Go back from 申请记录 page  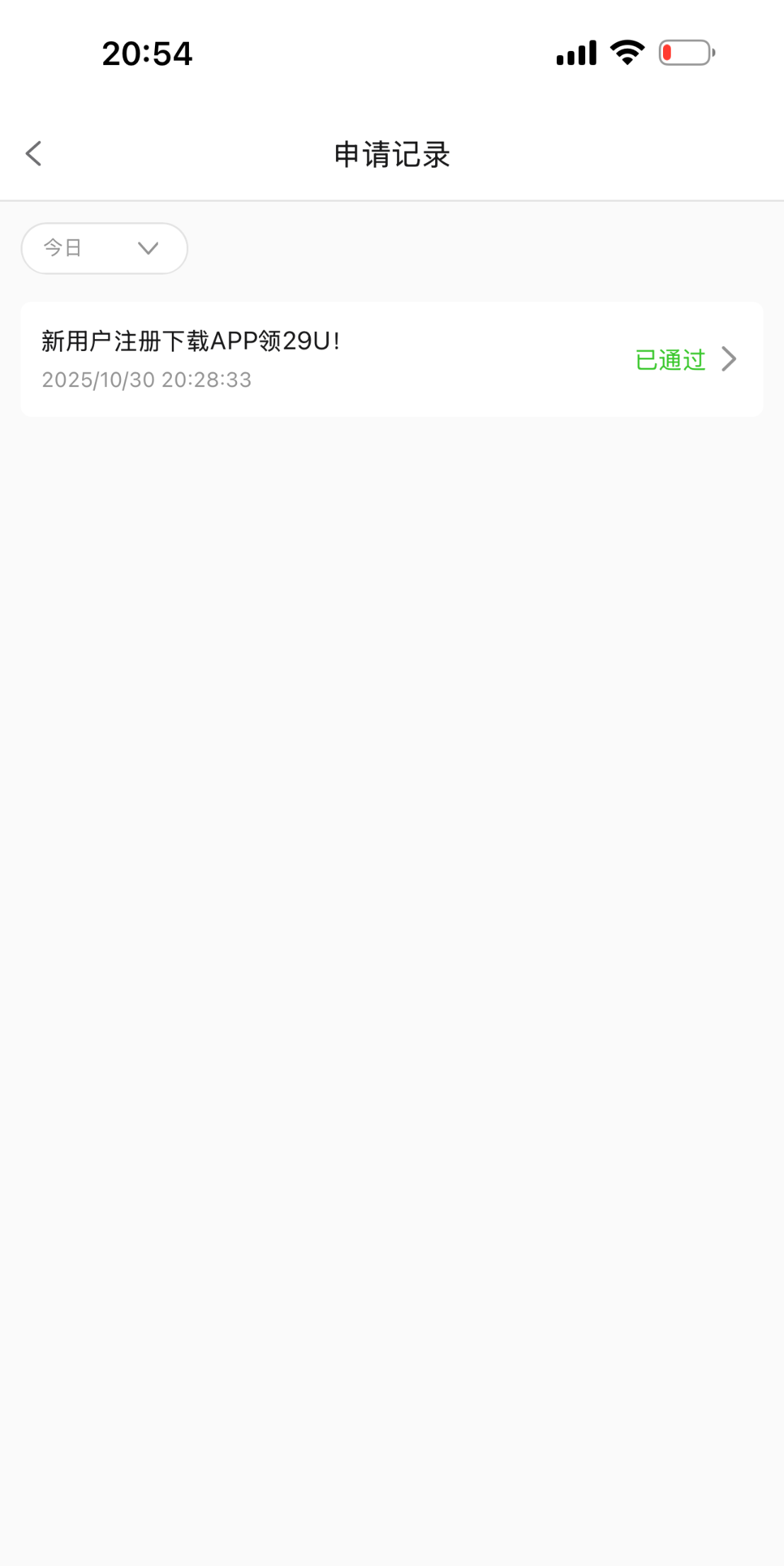tap(33, 154)
